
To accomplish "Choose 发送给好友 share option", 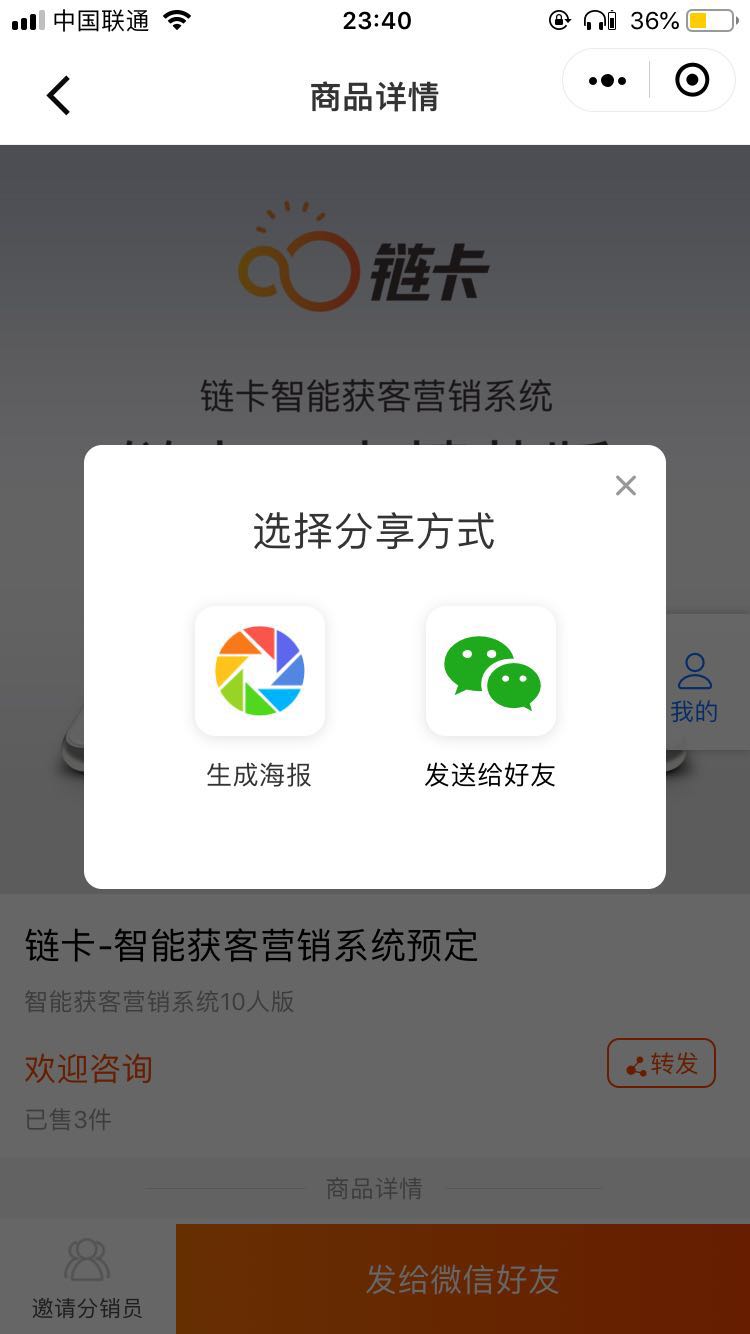I will coord(490,672).
